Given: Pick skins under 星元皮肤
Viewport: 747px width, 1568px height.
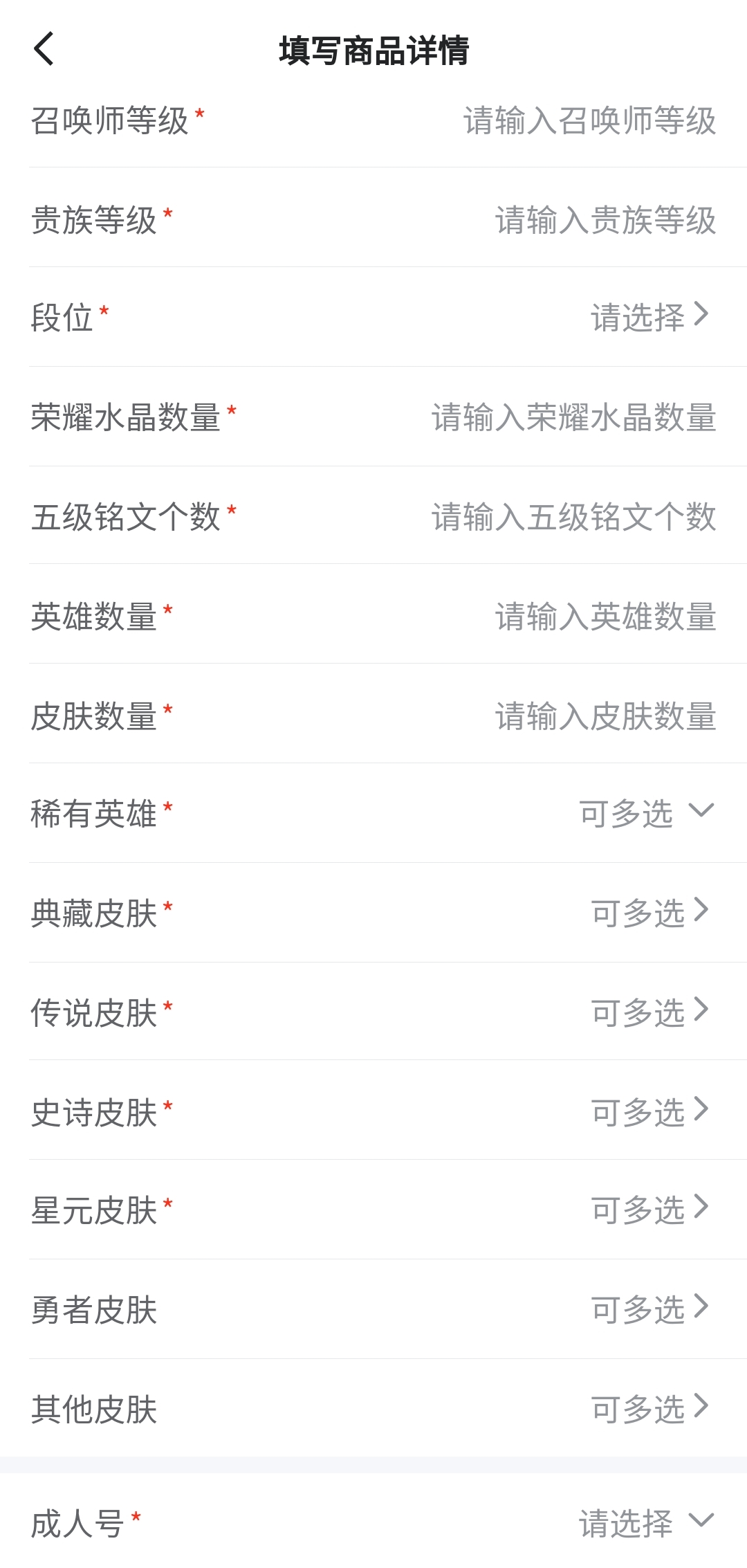Looking at the screenshot, I should (649, 1210).
